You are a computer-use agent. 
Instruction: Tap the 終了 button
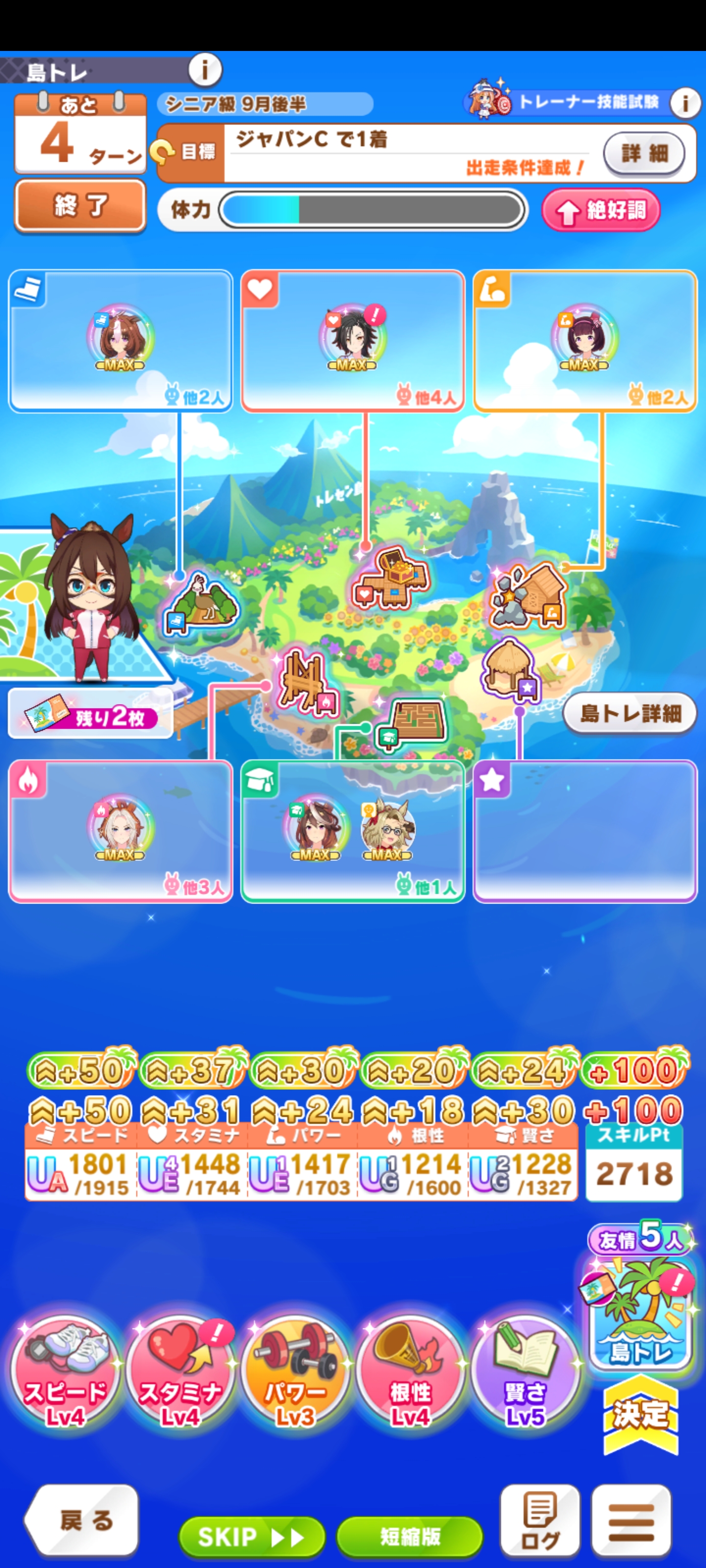(x=80, y=206)
